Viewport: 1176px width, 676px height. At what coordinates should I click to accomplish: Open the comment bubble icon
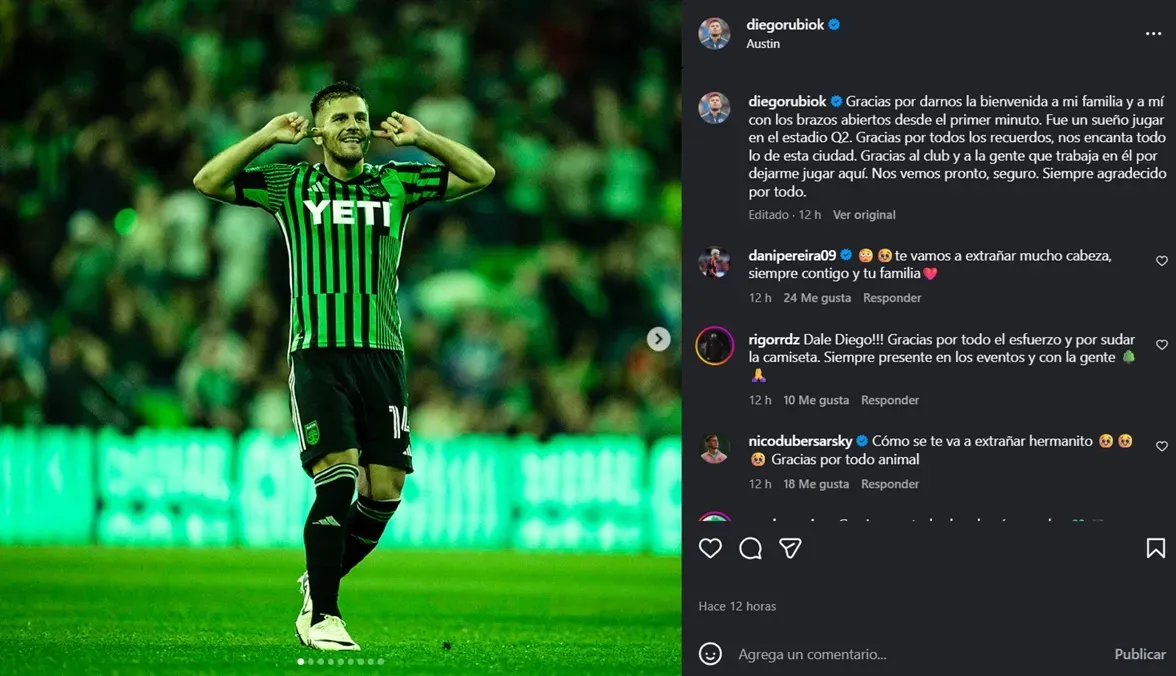[x=750, y=548]
